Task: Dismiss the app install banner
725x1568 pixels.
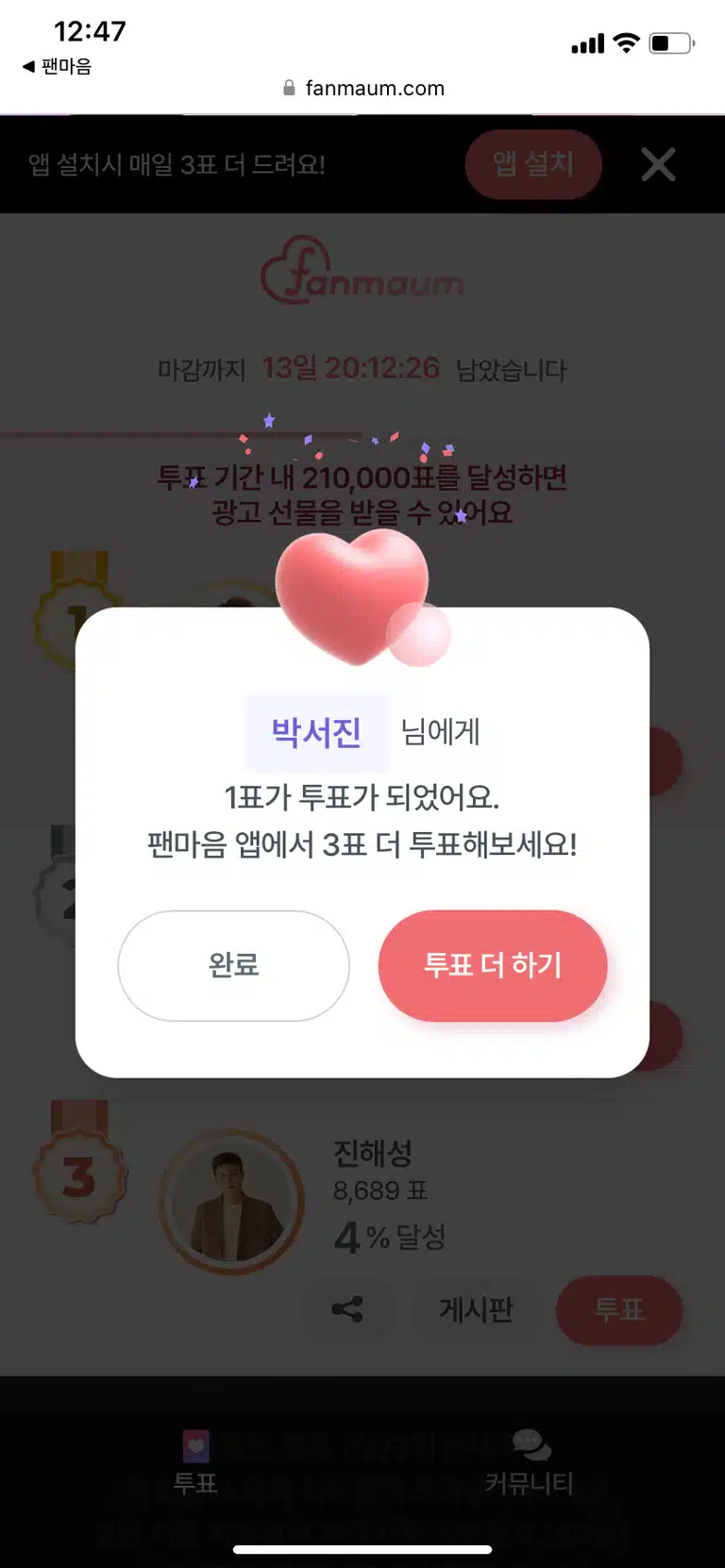Action: click(x=658, y=164)
